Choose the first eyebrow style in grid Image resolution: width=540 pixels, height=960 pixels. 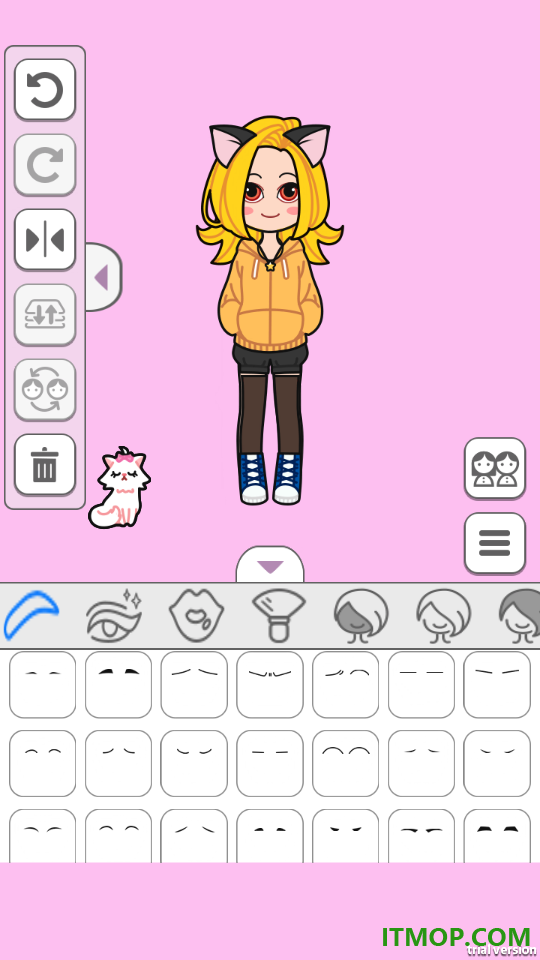pos(43,684)
